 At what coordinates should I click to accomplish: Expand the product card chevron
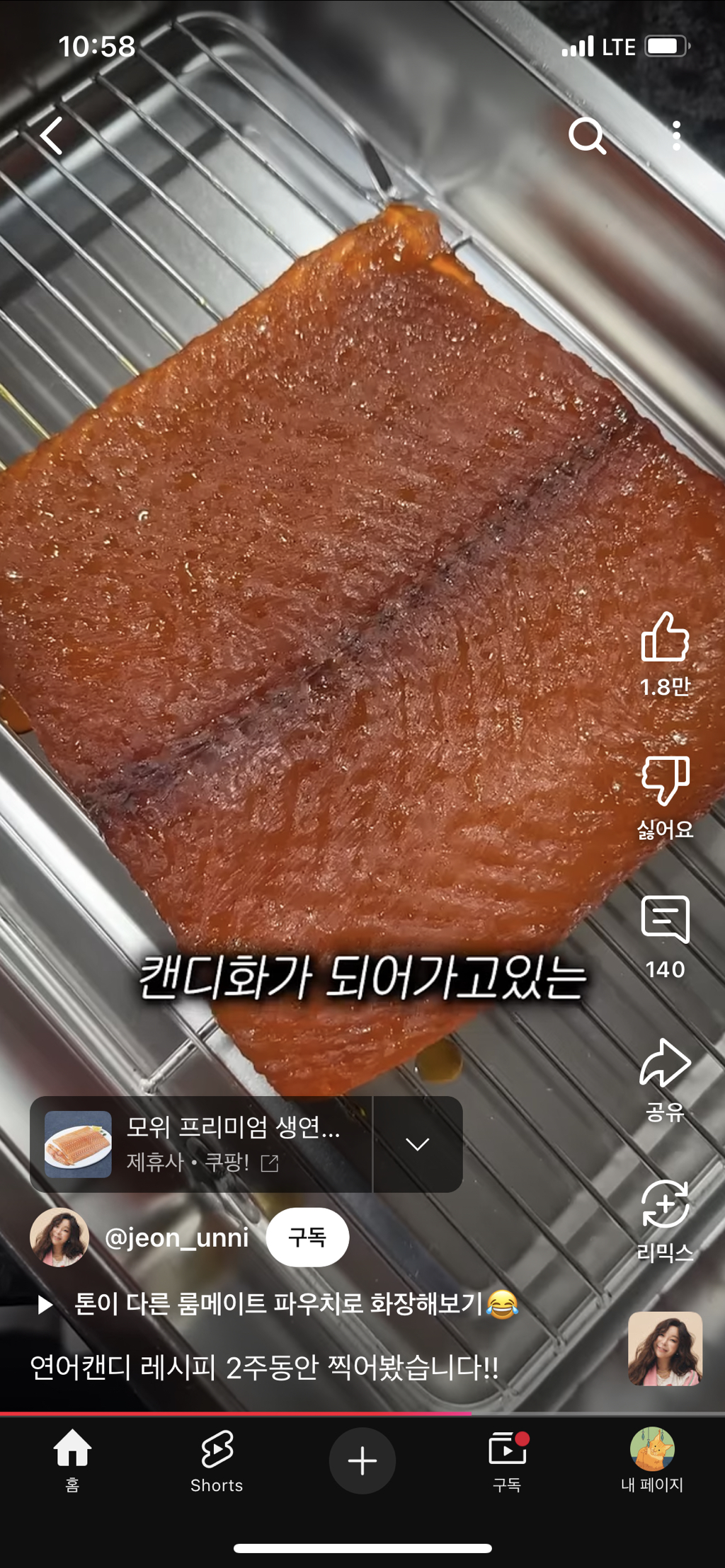tap(418, 1144)
